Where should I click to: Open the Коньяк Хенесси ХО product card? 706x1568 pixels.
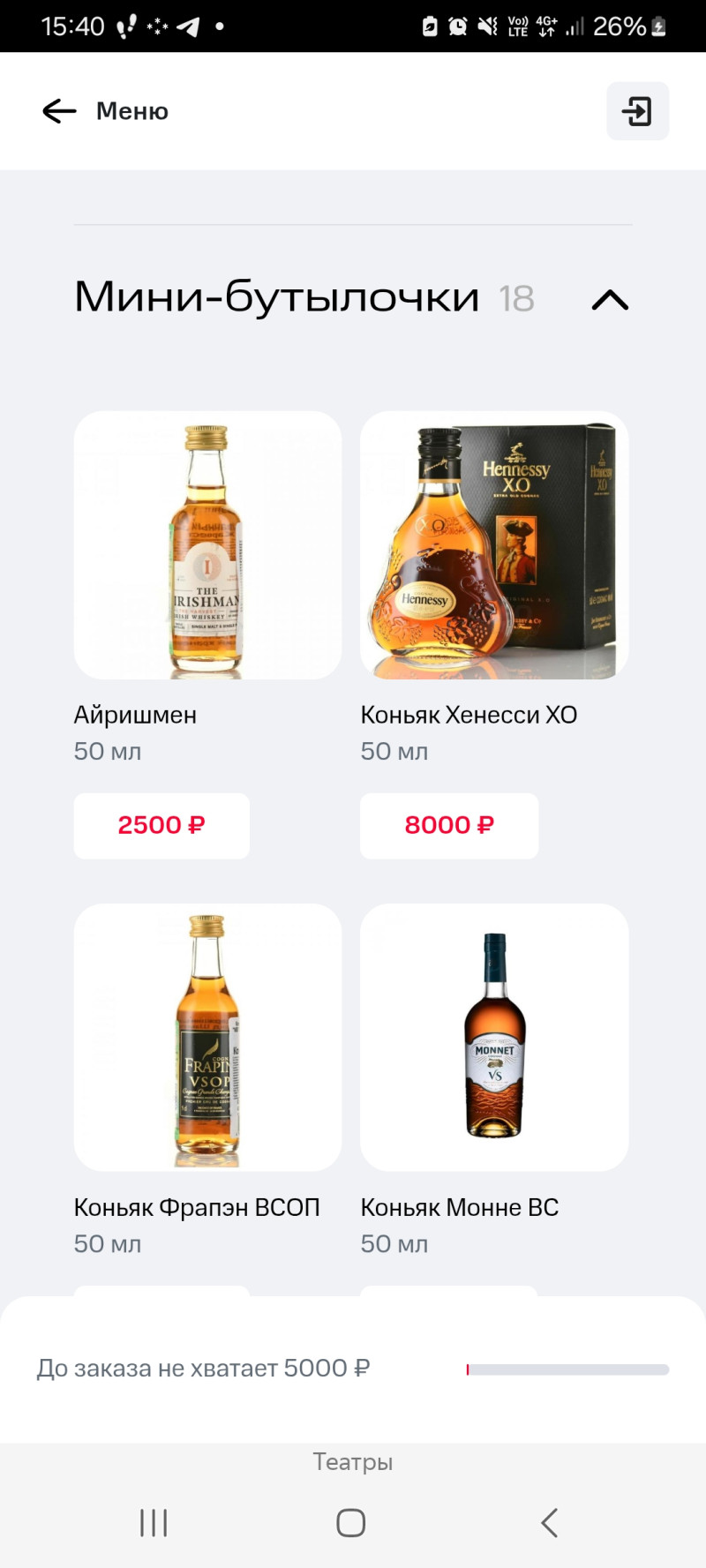(494, 545)
